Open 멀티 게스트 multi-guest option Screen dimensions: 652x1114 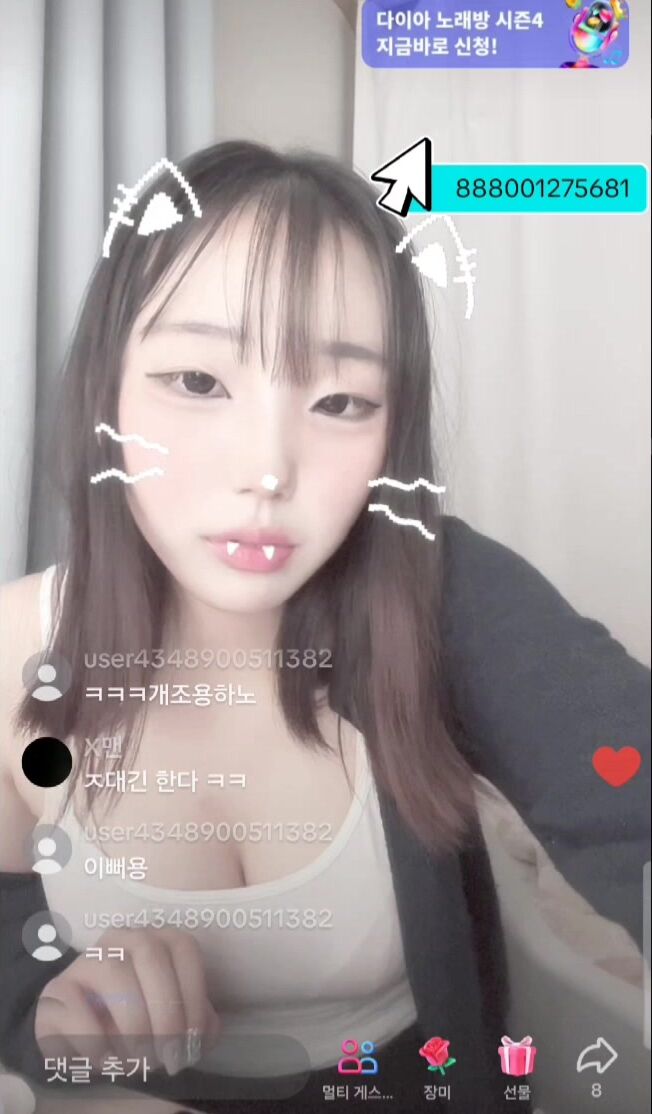coord(358,1067)
